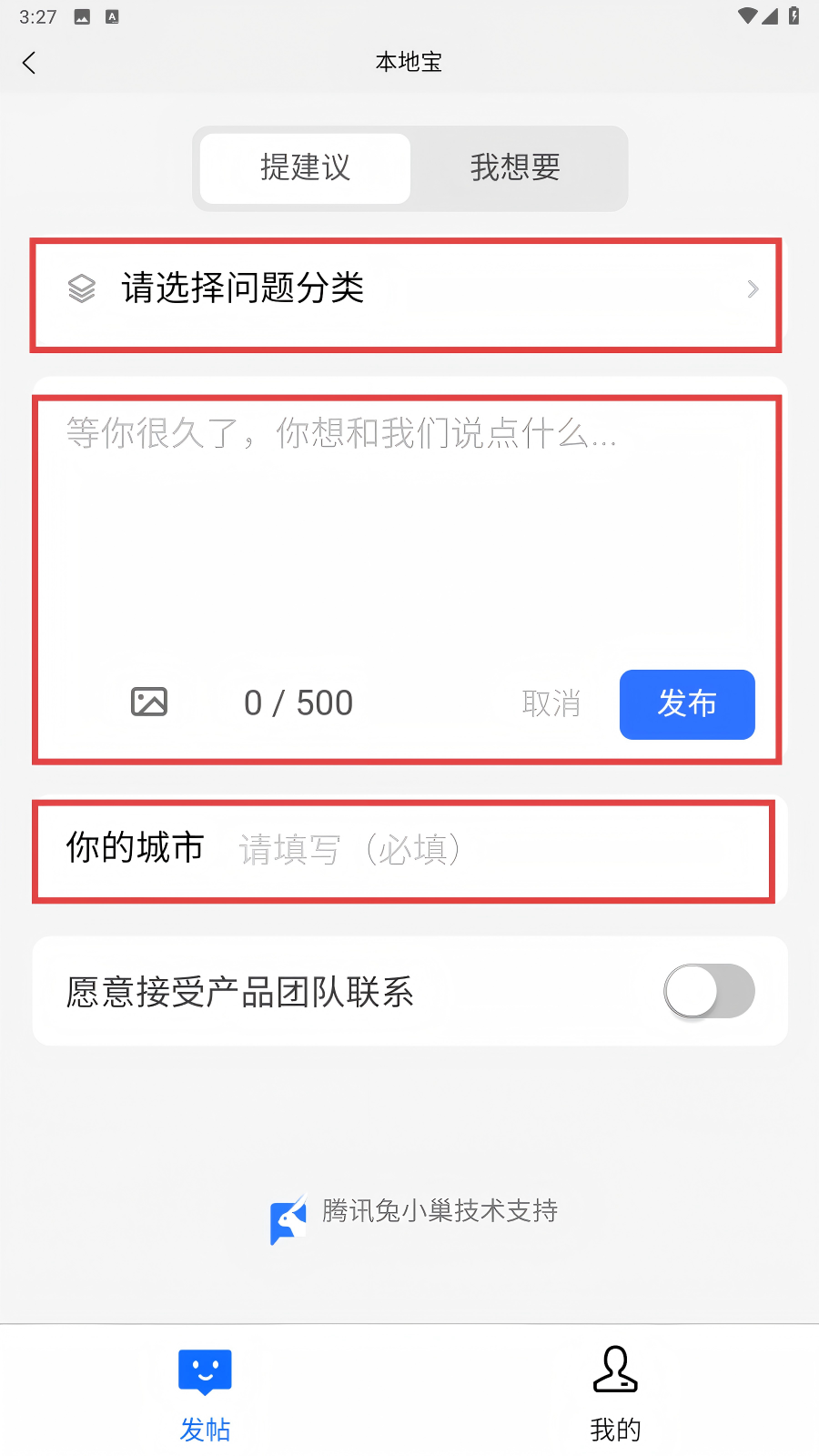819x1456 pixels.
Task: Tap 取消 to cancel the post
Action: 551,704
